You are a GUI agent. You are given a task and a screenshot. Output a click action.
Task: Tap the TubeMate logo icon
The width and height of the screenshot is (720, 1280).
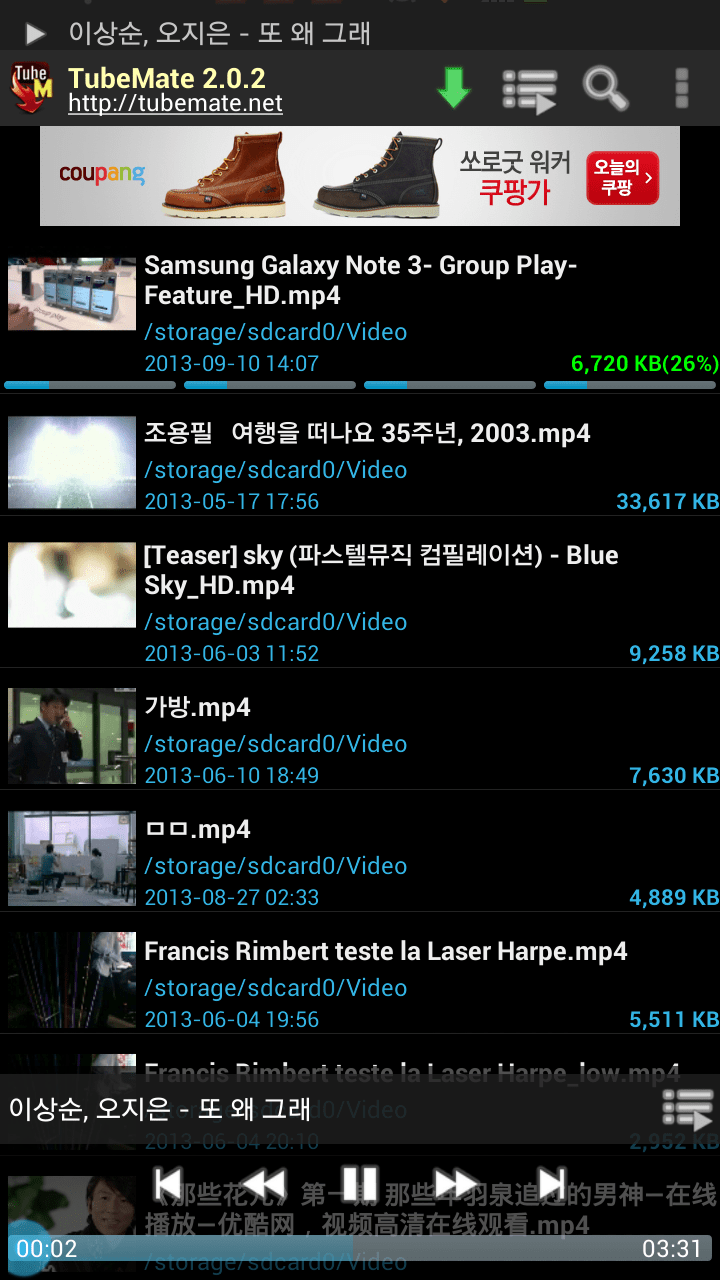pos(30,88)
